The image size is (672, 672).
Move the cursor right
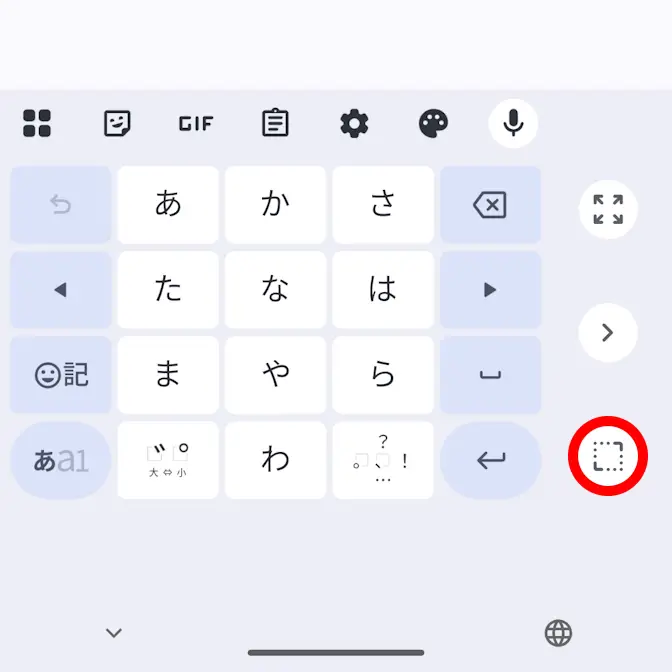coord(490,290)
